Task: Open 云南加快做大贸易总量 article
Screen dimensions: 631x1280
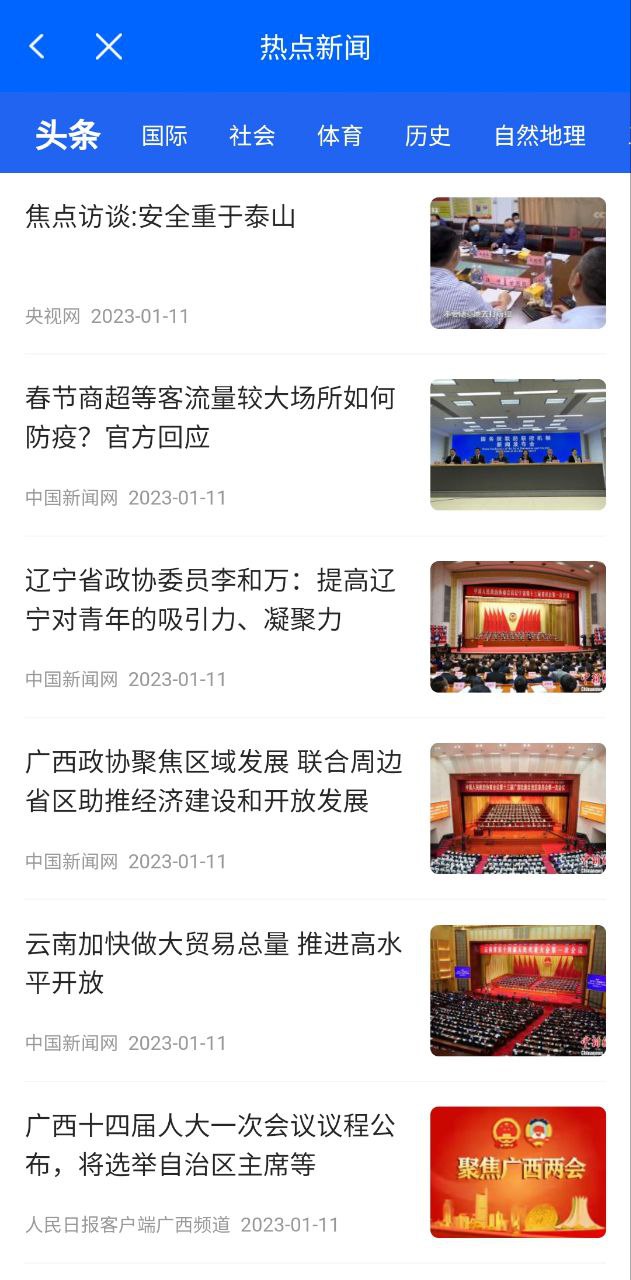Action: (x=213, y=962)
